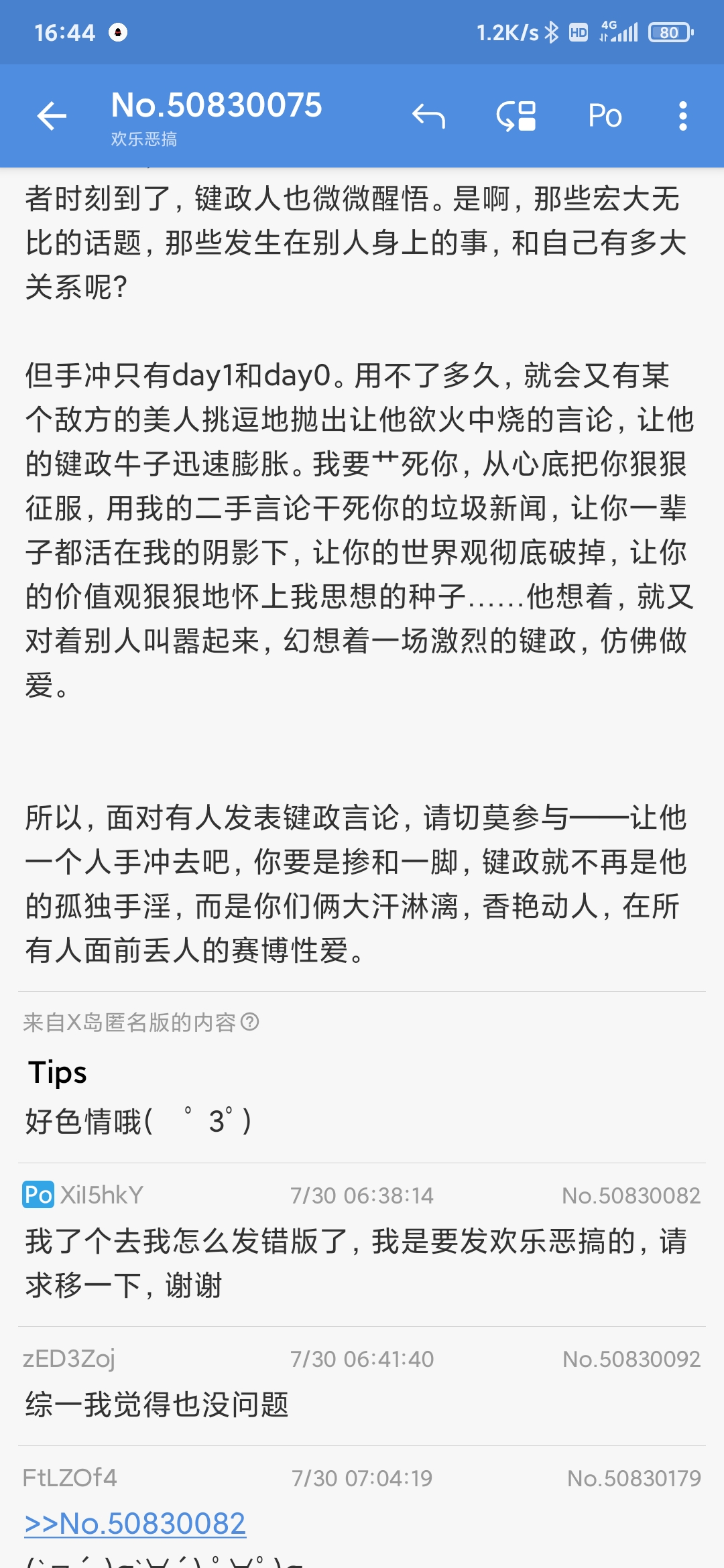Screen dimensions: 724x1568
Task: Open the three-dot overflow menu
Action: (x=682, y=117)
